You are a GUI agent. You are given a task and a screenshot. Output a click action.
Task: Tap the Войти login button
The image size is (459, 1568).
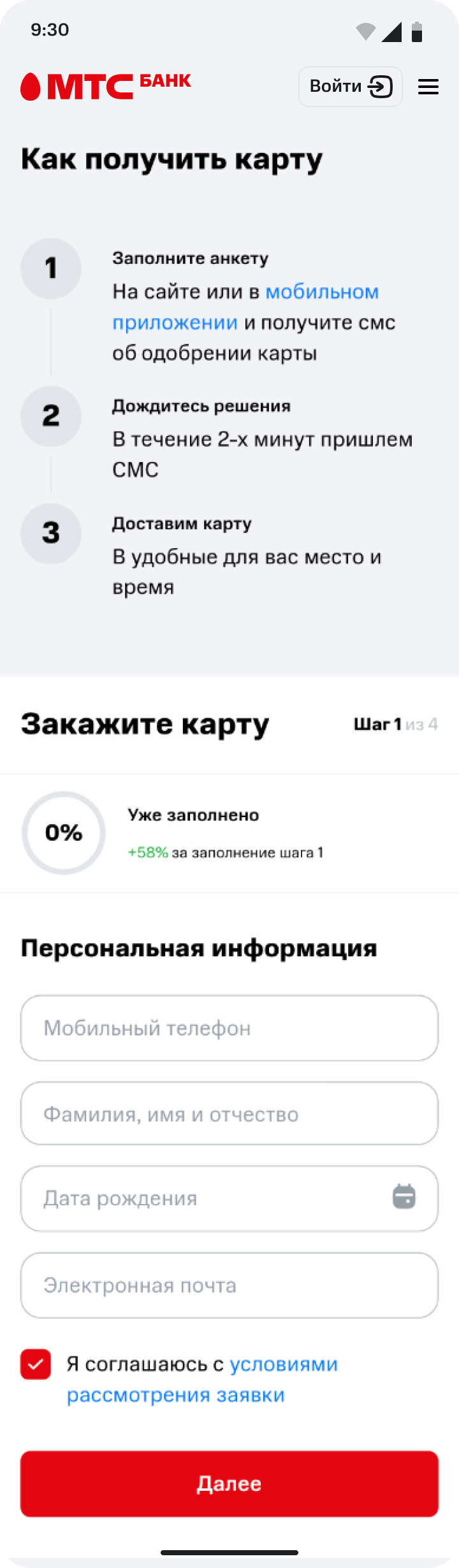350,87
